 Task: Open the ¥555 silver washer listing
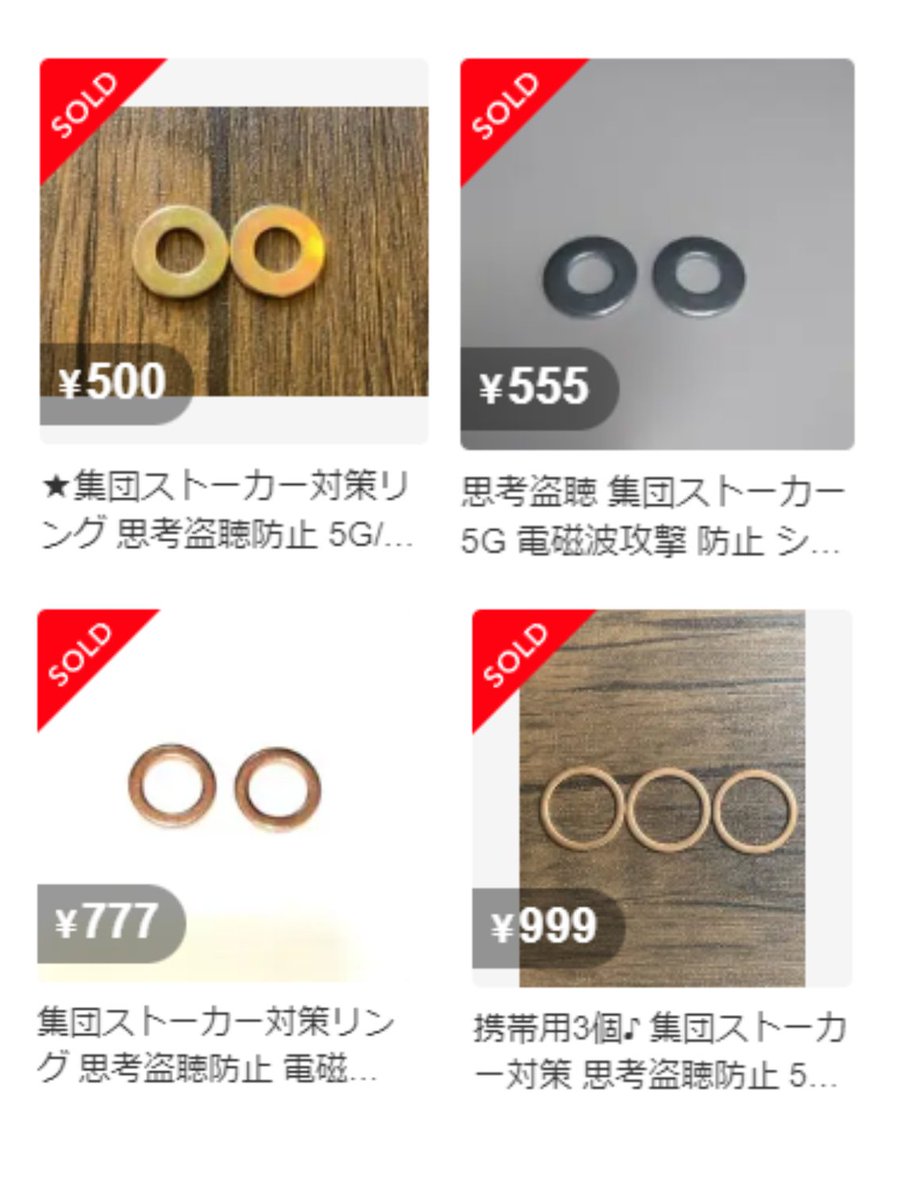tap(657, 255)
